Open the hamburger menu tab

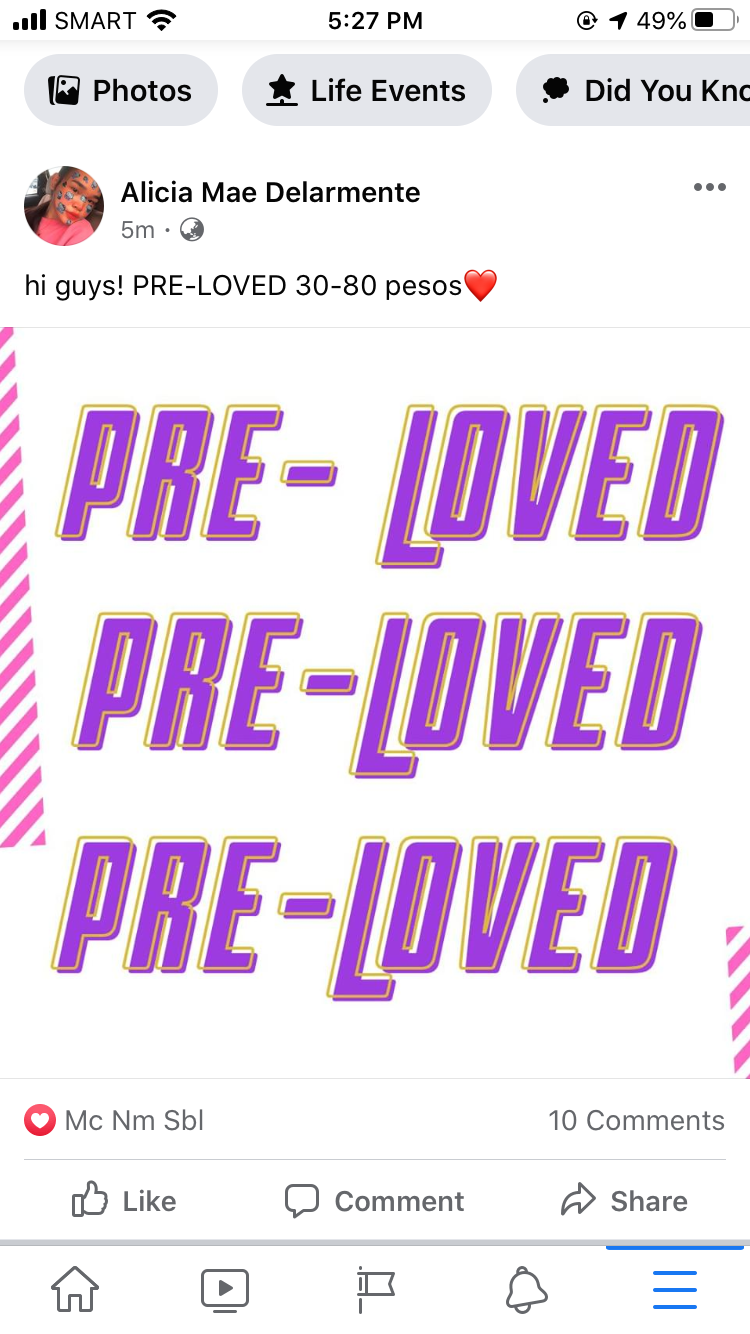pos(675,1289)
